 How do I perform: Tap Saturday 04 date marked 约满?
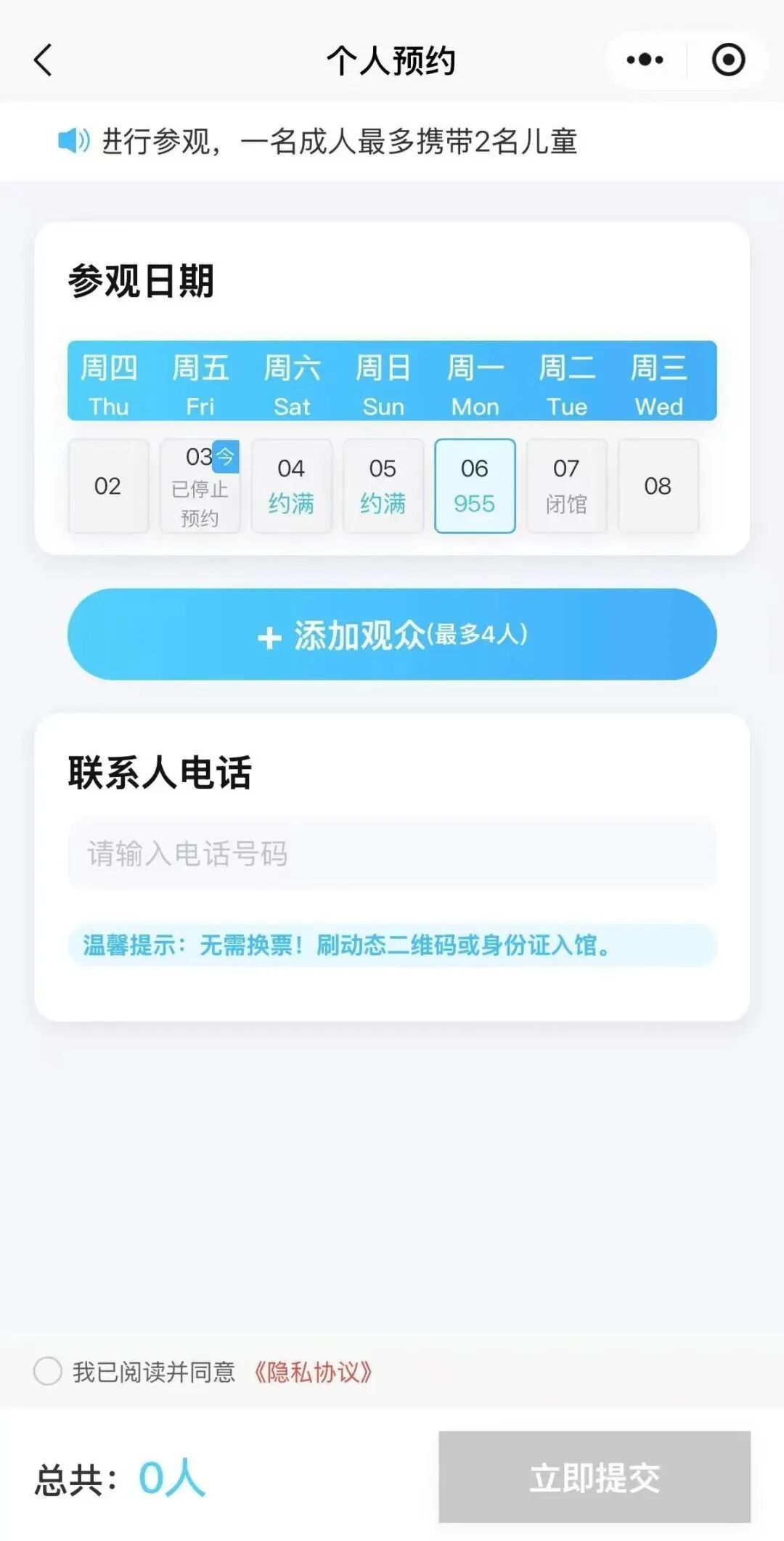pos(291,486)
